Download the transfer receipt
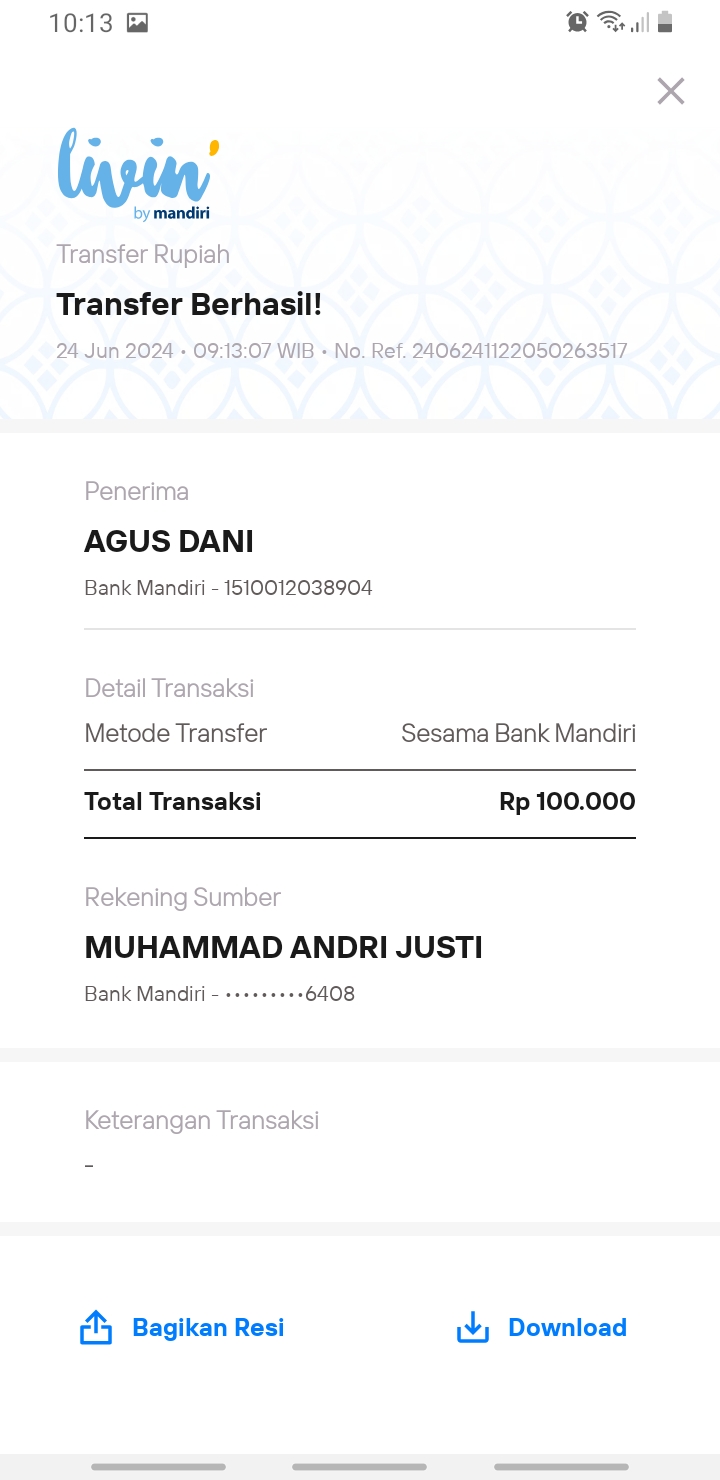This screenshot has height=1480, width=720. pyautogui.click(x=541, y=1327)
